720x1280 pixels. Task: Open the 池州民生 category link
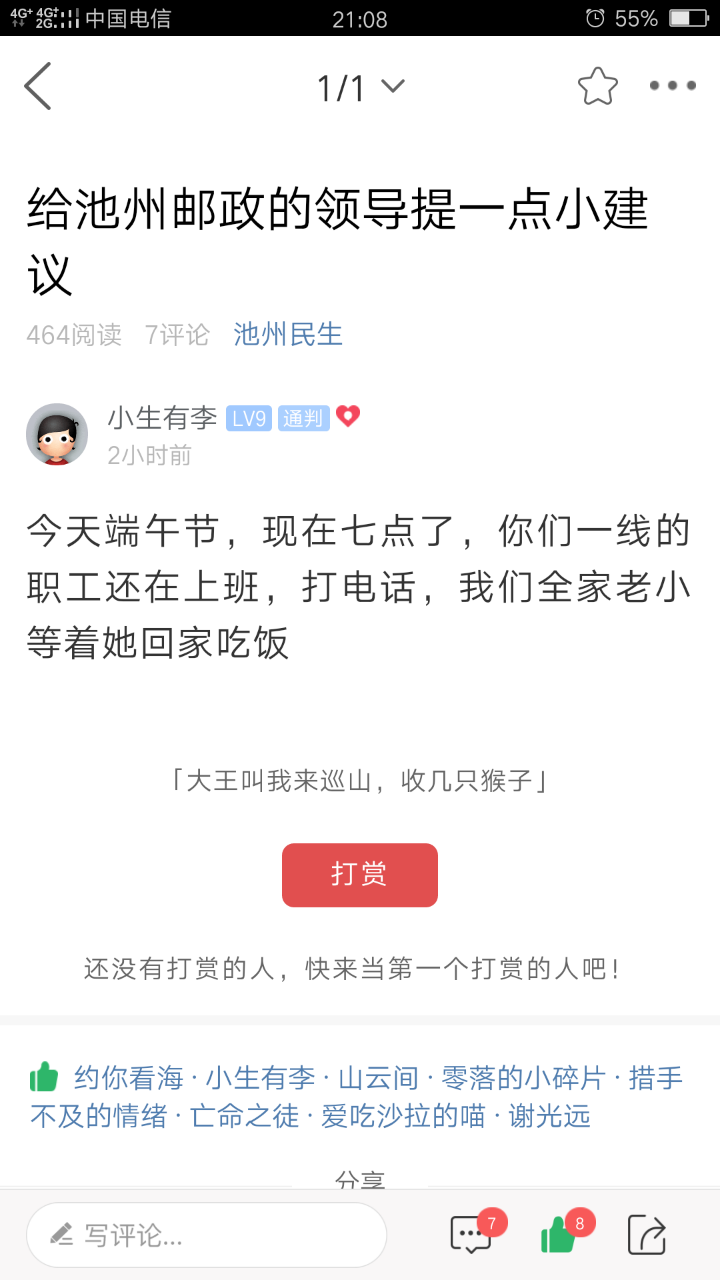point(288,334)
